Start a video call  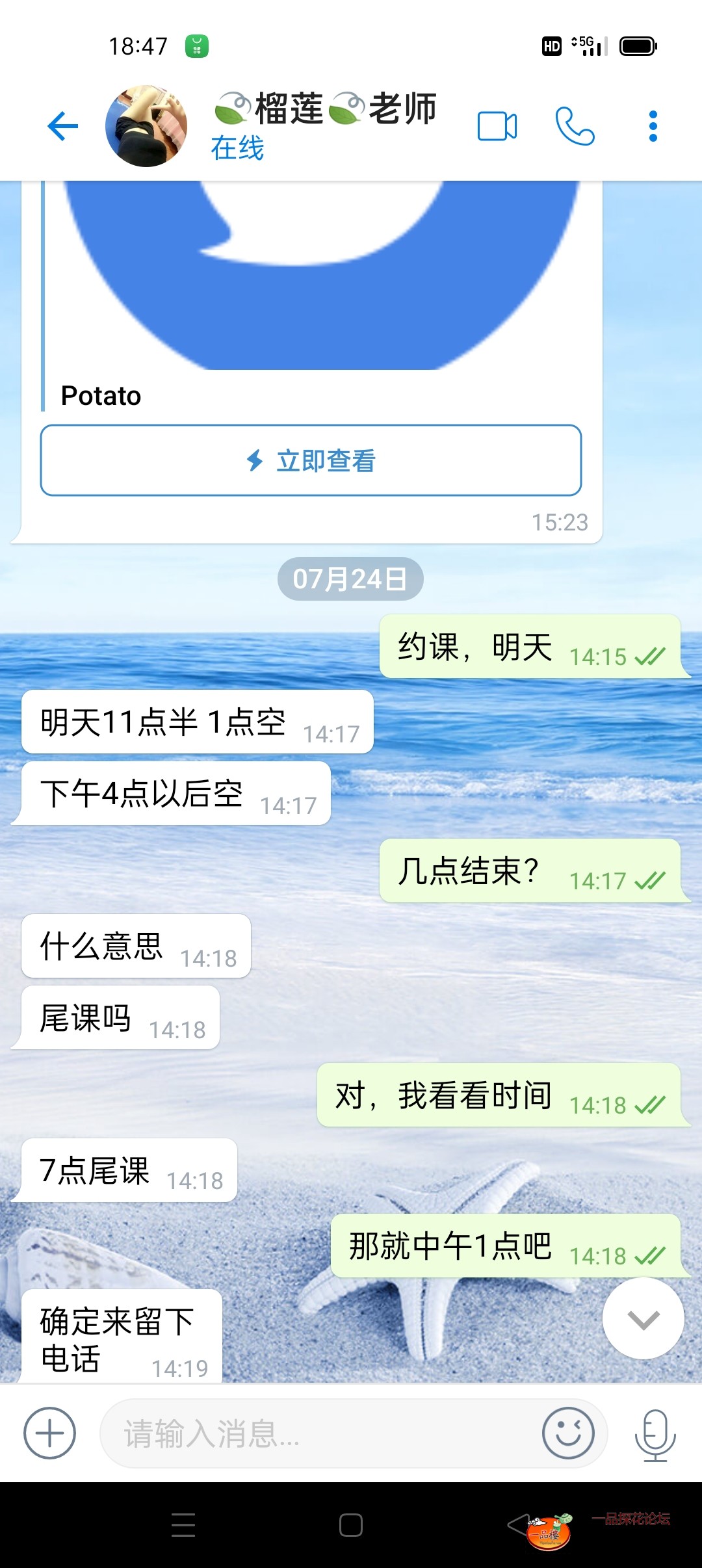497,126
